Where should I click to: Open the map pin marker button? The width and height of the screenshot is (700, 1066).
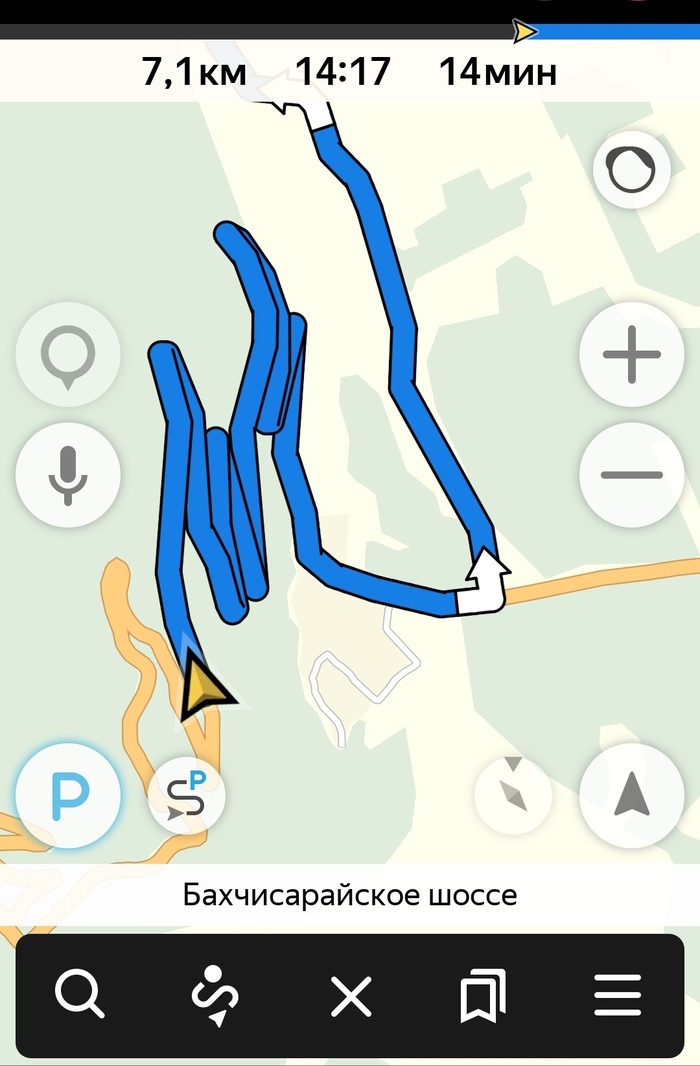68,354
